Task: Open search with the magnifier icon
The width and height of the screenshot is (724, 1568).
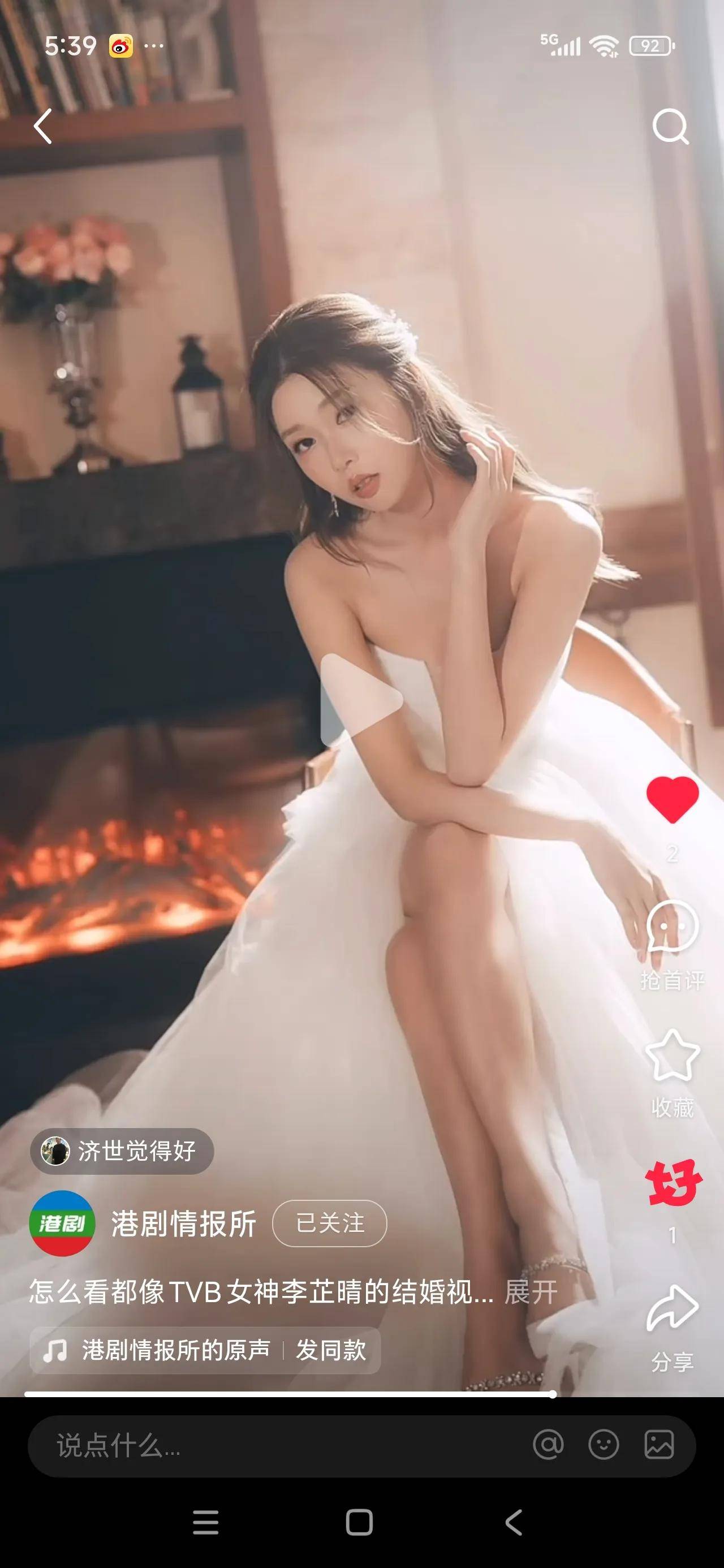Action: tap(670, 127)
